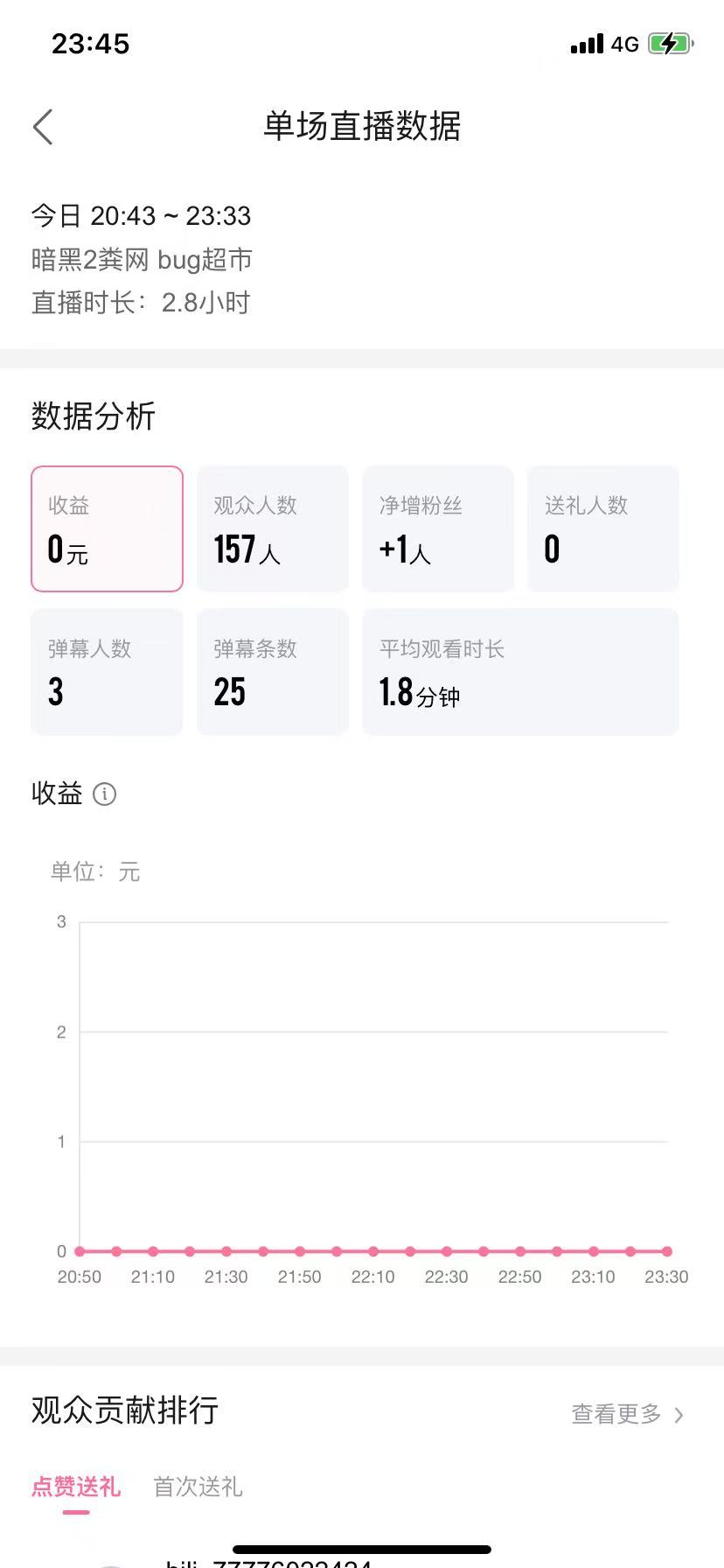This screenshot has height=1568, width=724.
Task: Select the 收益 data card
Action: [x=107, y=528]
